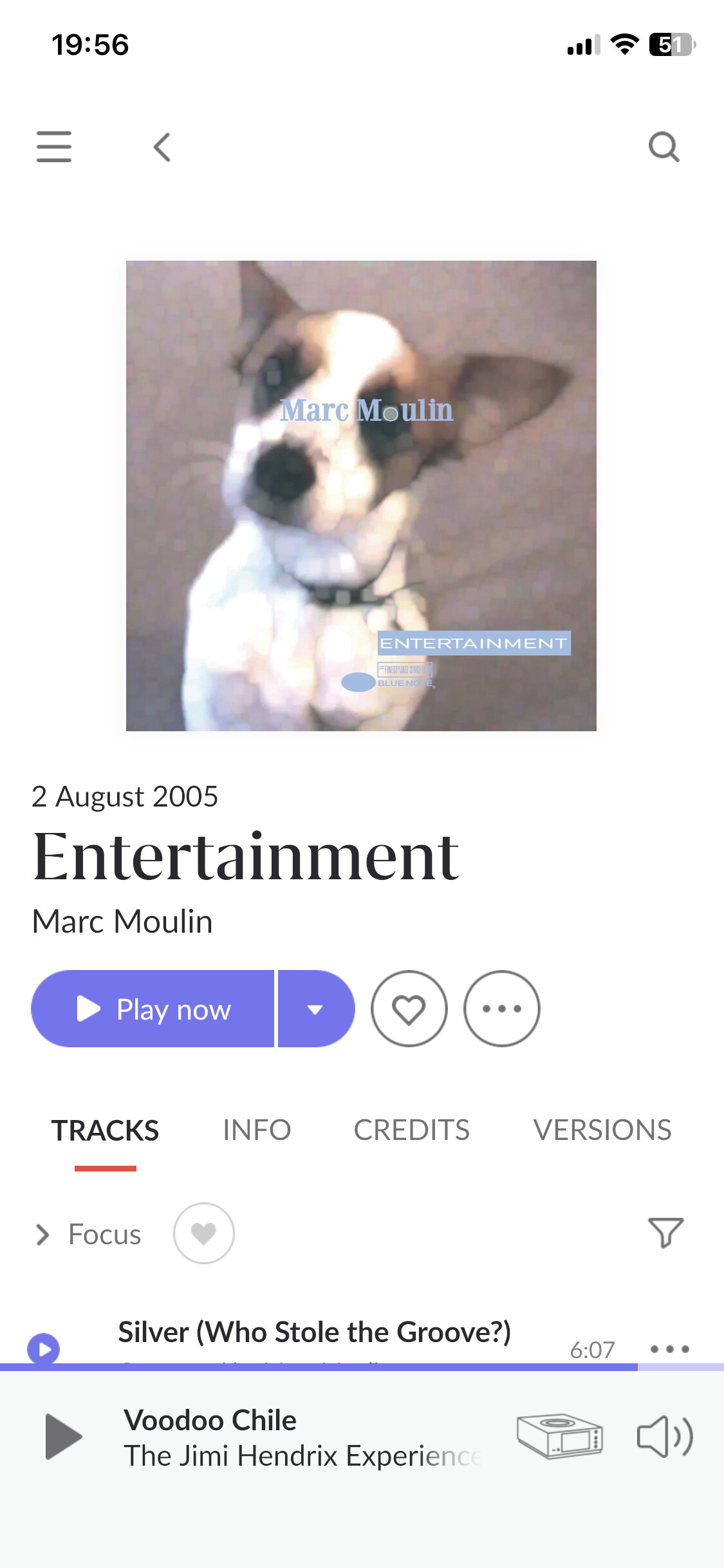
Task: Play Silver (Who Stole the Groove?) track
Action: click(44, 1348)
